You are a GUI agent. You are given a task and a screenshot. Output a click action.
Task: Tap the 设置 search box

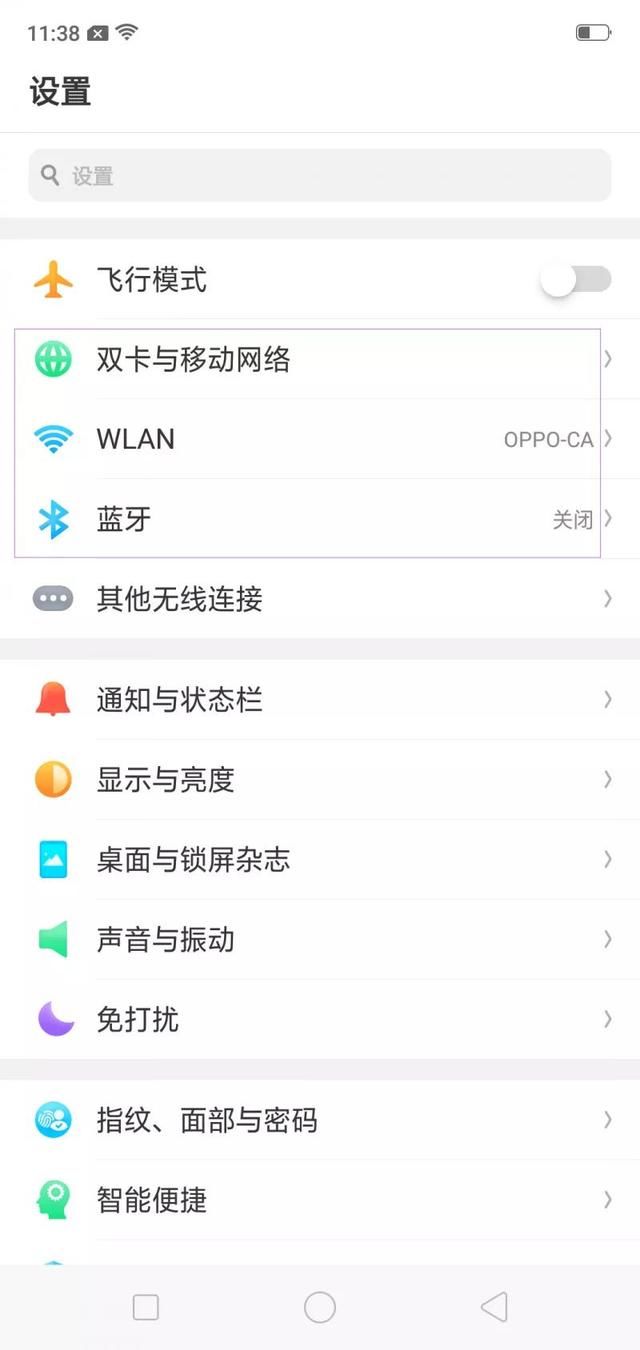pyautogui.click(x=320, y=176)
